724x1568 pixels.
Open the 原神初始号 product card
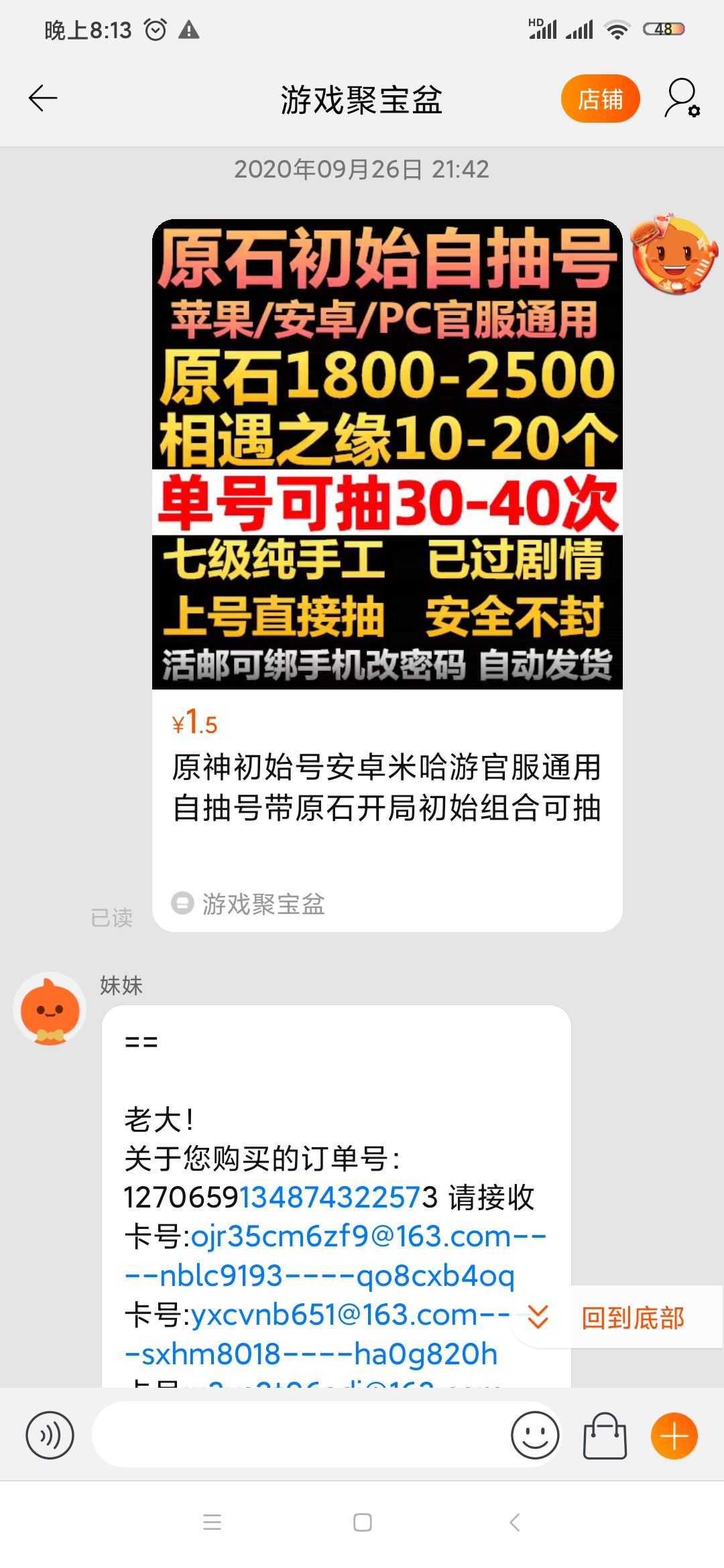[x=387, y=575]
